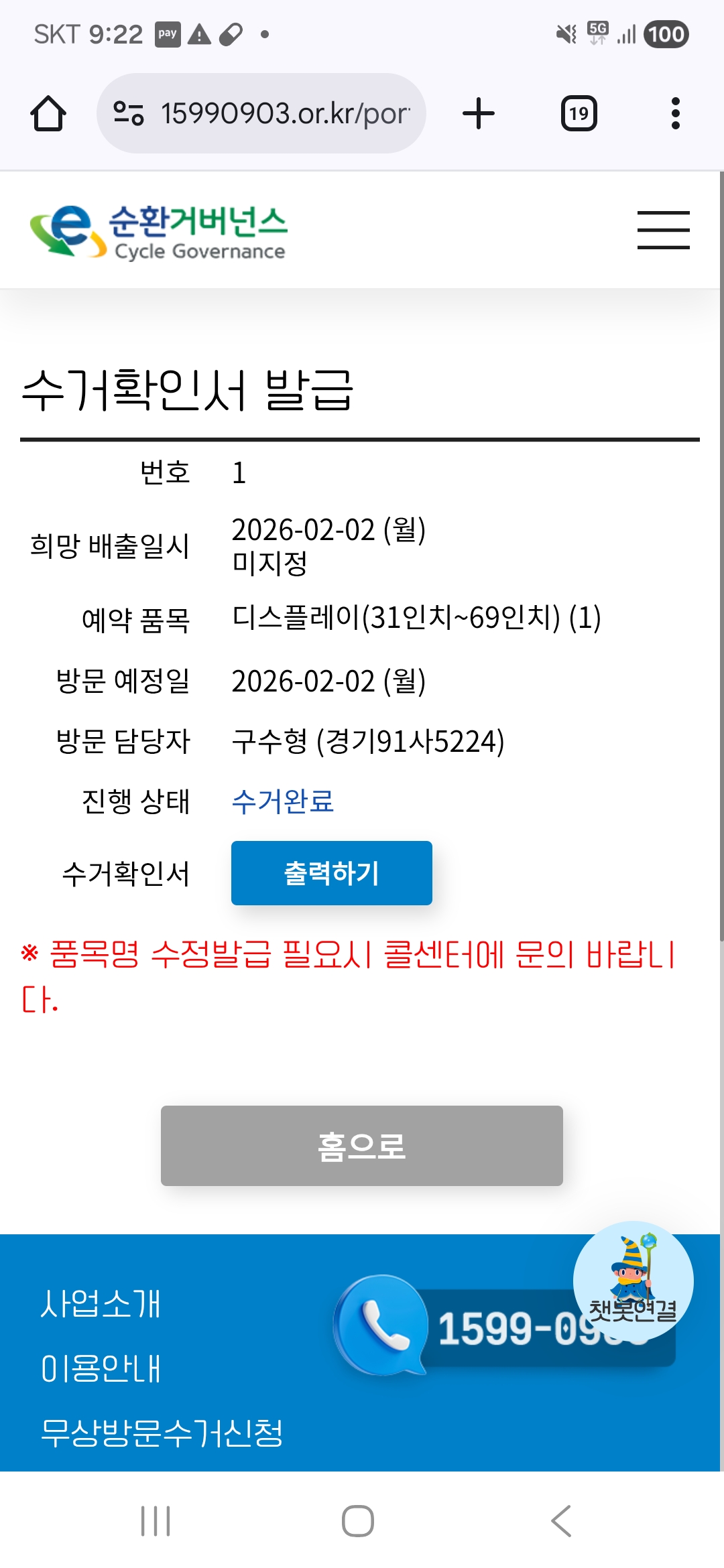Tap the 순환거버넌스 site logo
This screenshot has width=724, height=1568.
(x=159, y=232)
